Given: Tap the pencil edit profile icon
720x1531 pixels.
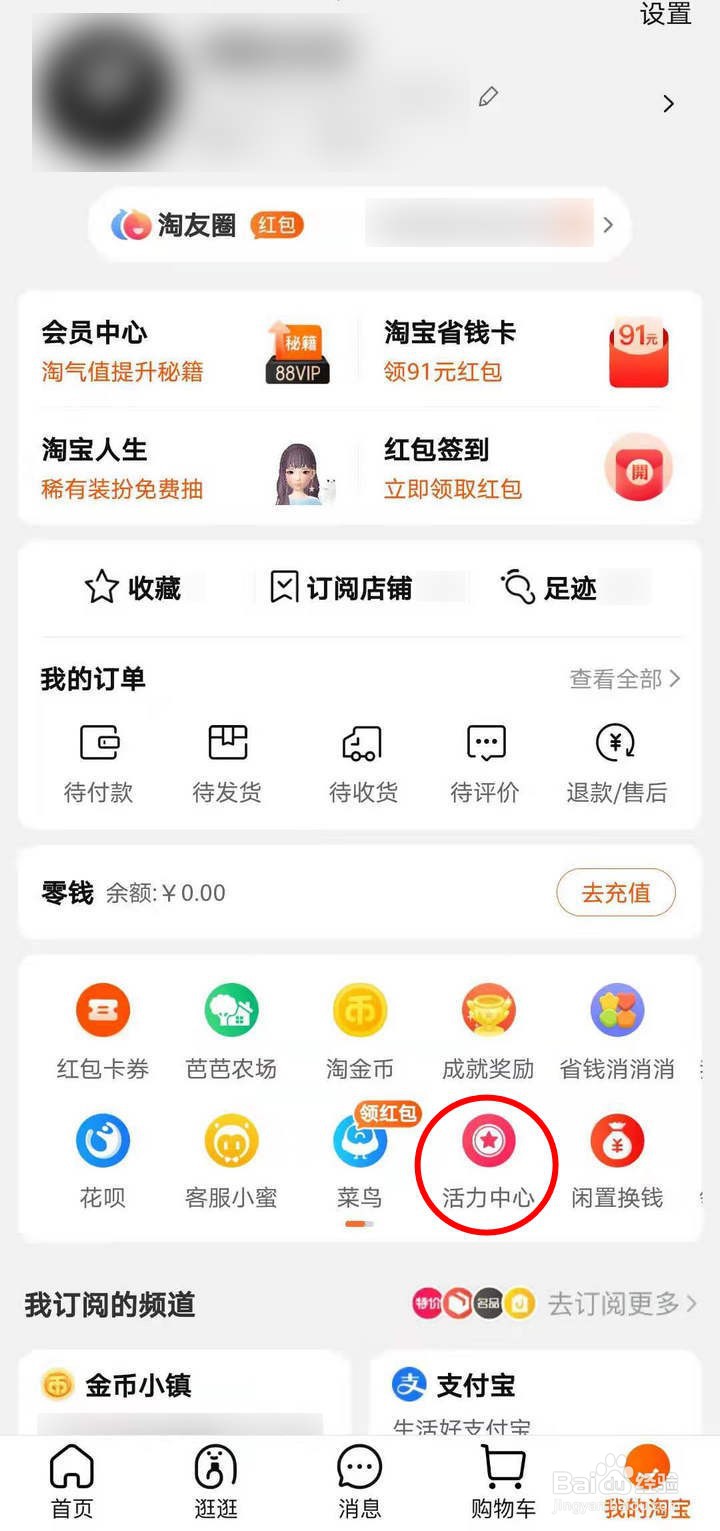Looking at the screenshot, I should point(488,97).
